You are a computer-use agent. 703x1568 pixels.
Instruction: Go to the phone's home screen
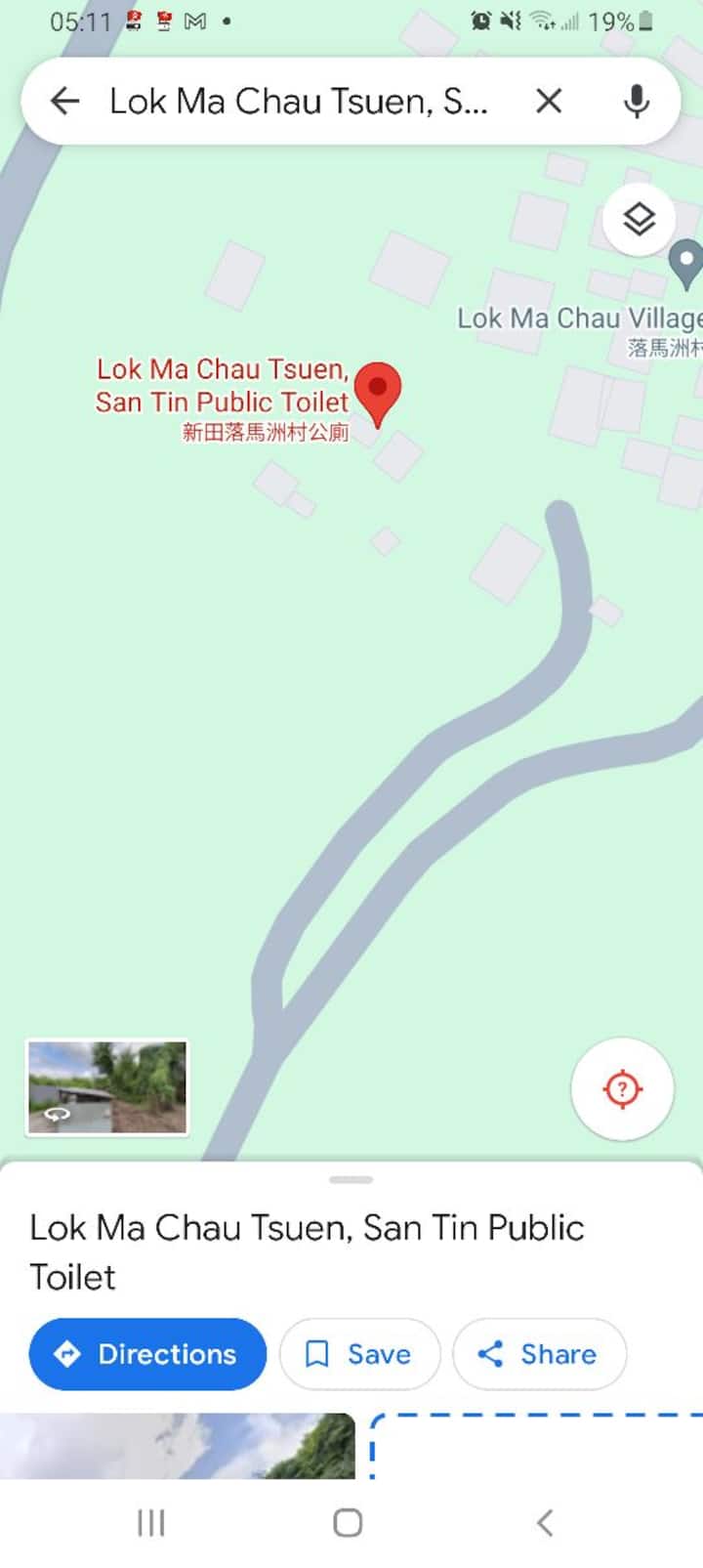point(349,1522)
